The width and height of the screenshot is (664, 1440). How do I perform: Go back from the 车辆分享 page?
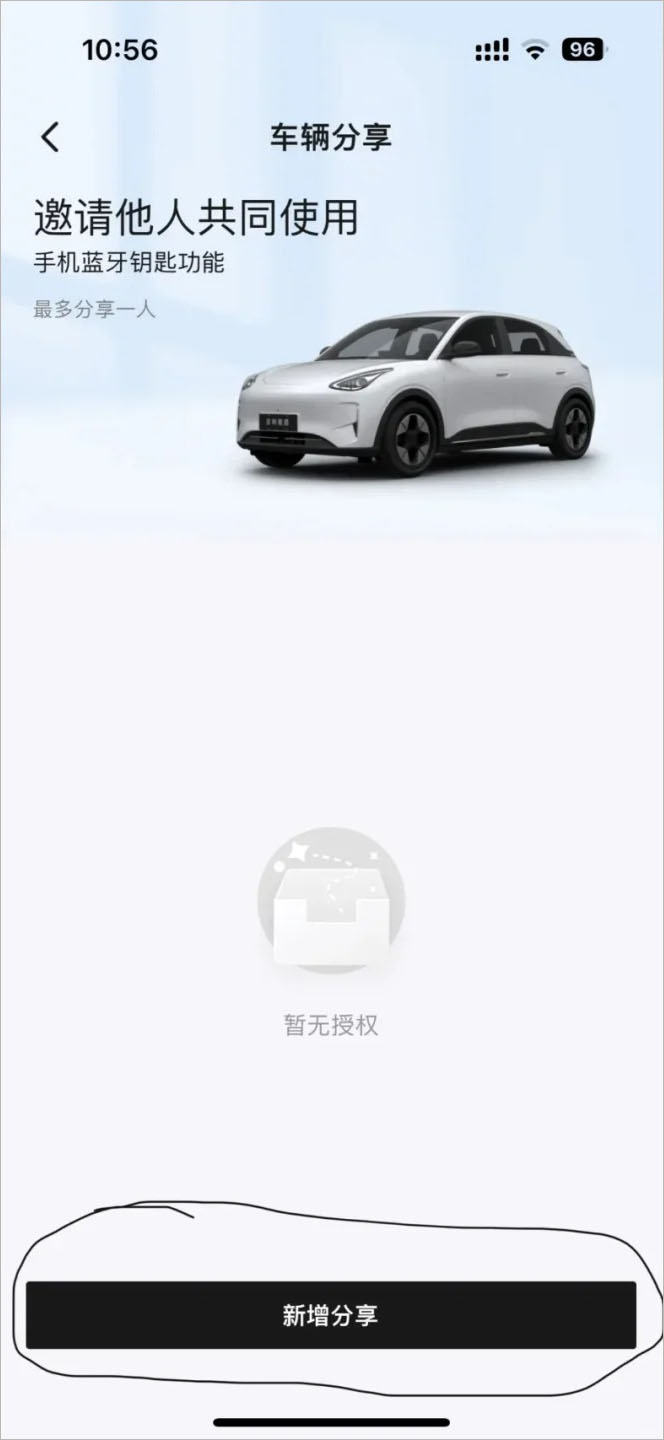click(x=50, y=137)
